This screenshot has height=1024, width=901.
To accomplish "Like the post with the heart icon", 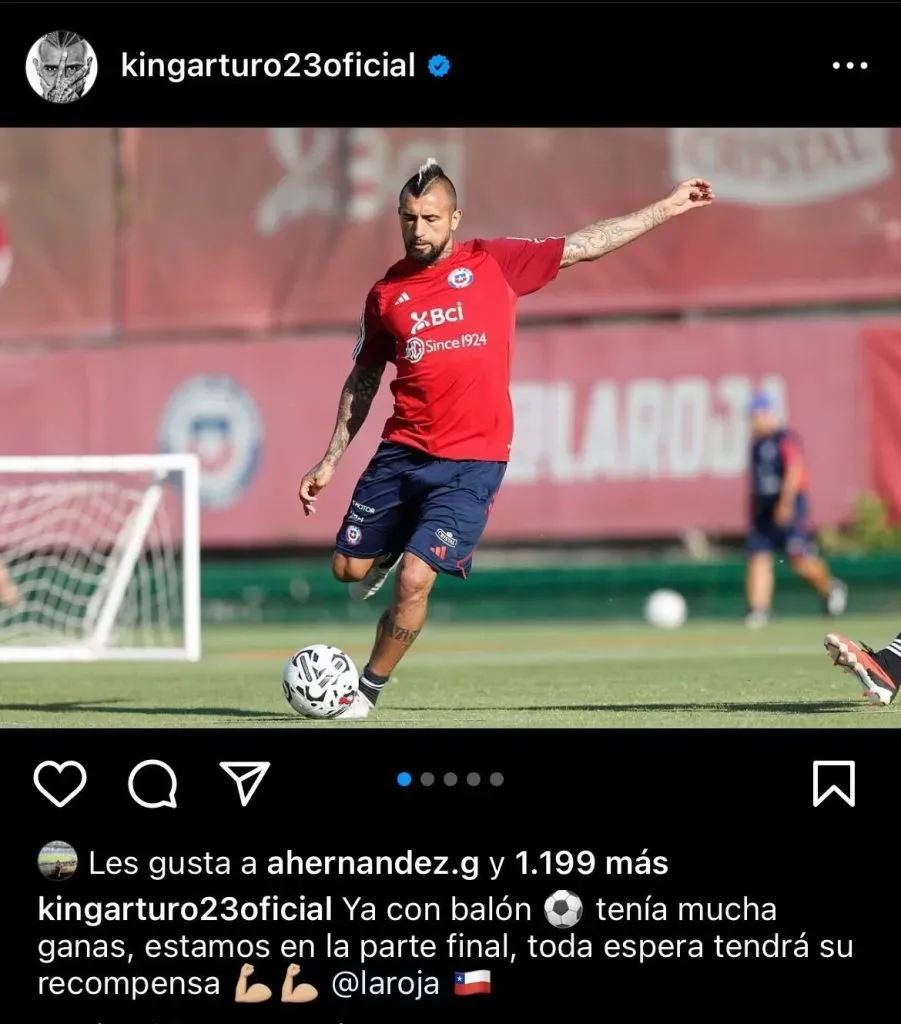I will point(60,783).
